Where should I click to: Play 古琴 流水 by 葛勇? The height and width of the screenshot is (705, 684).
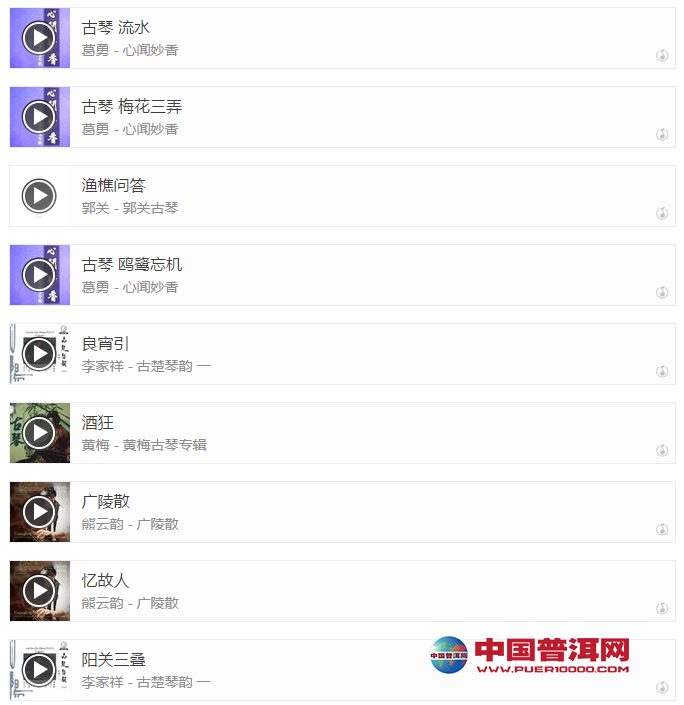pyautogui.click(x=39, y=38)
